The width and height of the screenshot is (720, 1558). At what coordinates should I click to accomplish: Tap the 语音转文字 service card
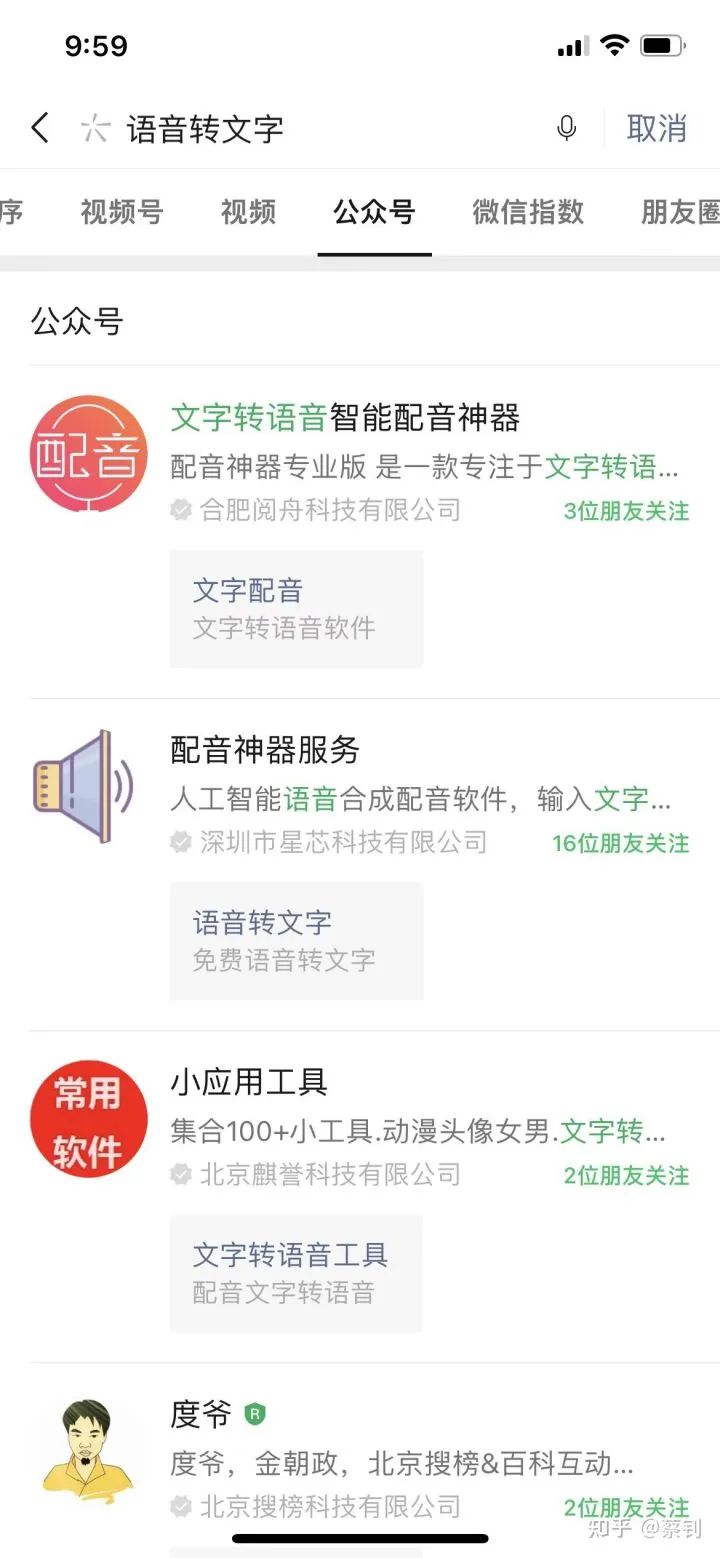296,940
